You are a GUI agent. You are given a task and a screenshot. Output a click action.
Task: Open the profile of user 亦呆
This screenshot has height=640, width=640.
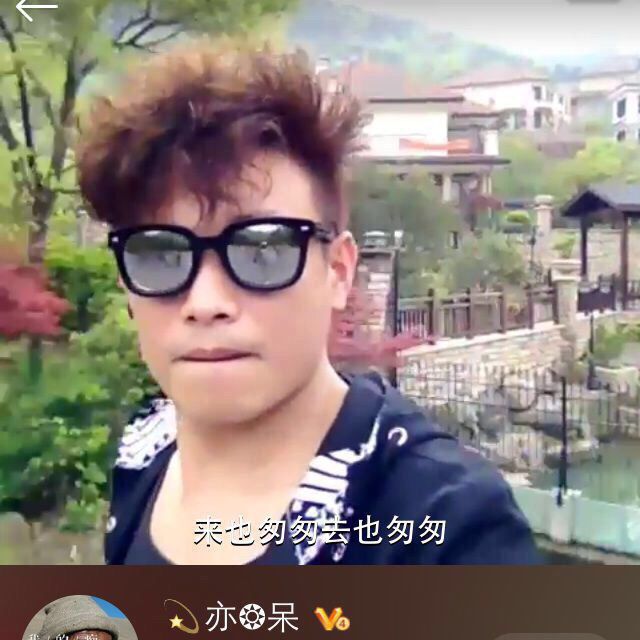click(252, 617)
